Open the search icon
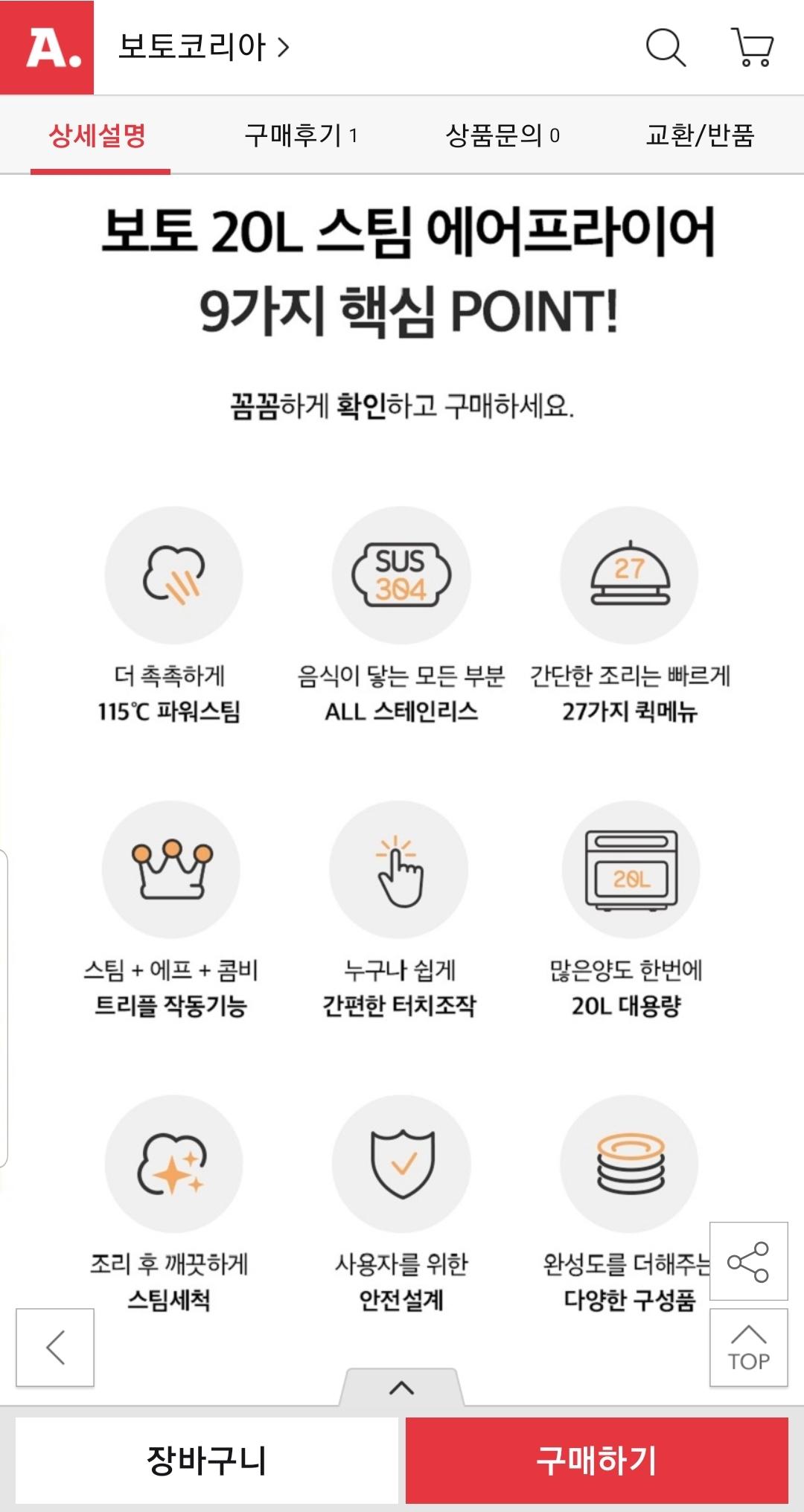This screenshot has width=804, height=1512. pyautogui.click(x=665, y=48)
